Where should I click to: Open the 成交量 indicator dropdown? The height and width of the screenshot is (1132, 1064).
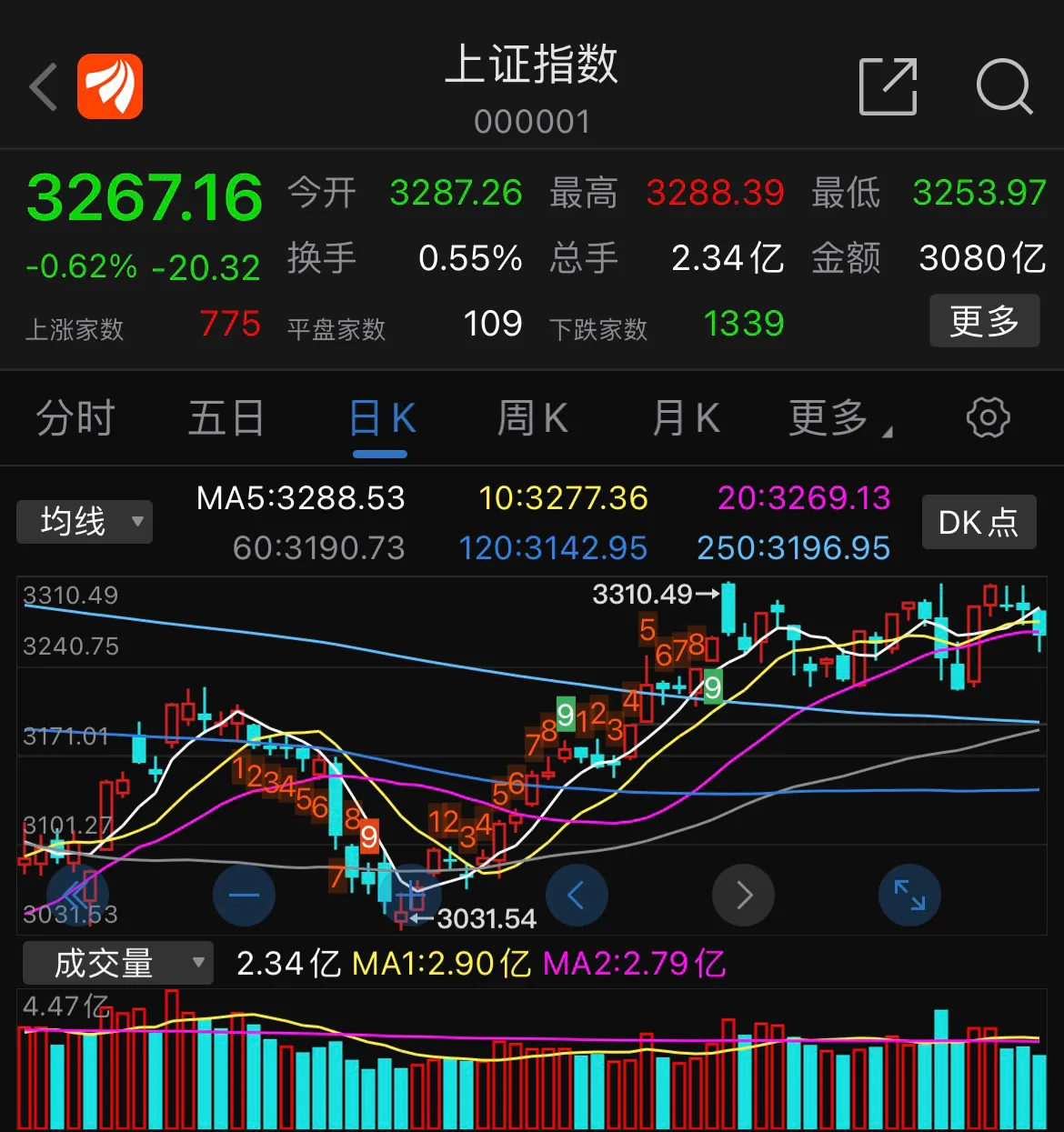pos(117,963)
